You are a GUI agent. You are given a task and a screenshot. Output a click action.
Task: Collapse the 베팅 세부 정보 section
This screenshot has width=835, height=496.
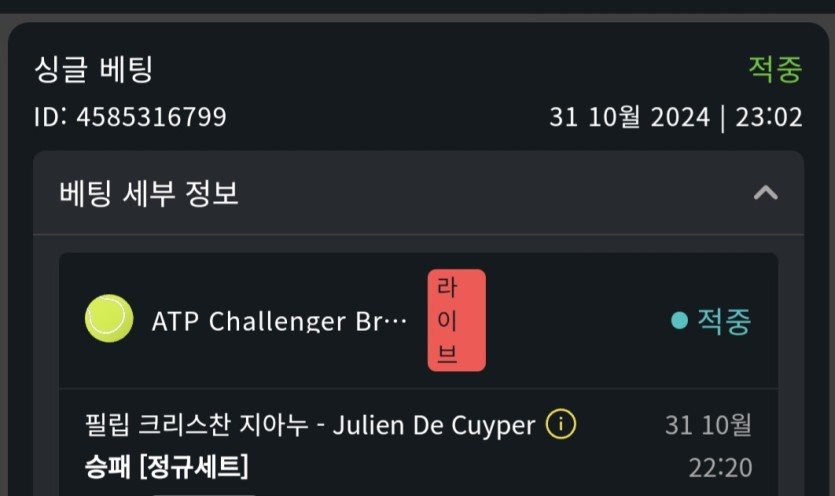(x=765, y=193)
